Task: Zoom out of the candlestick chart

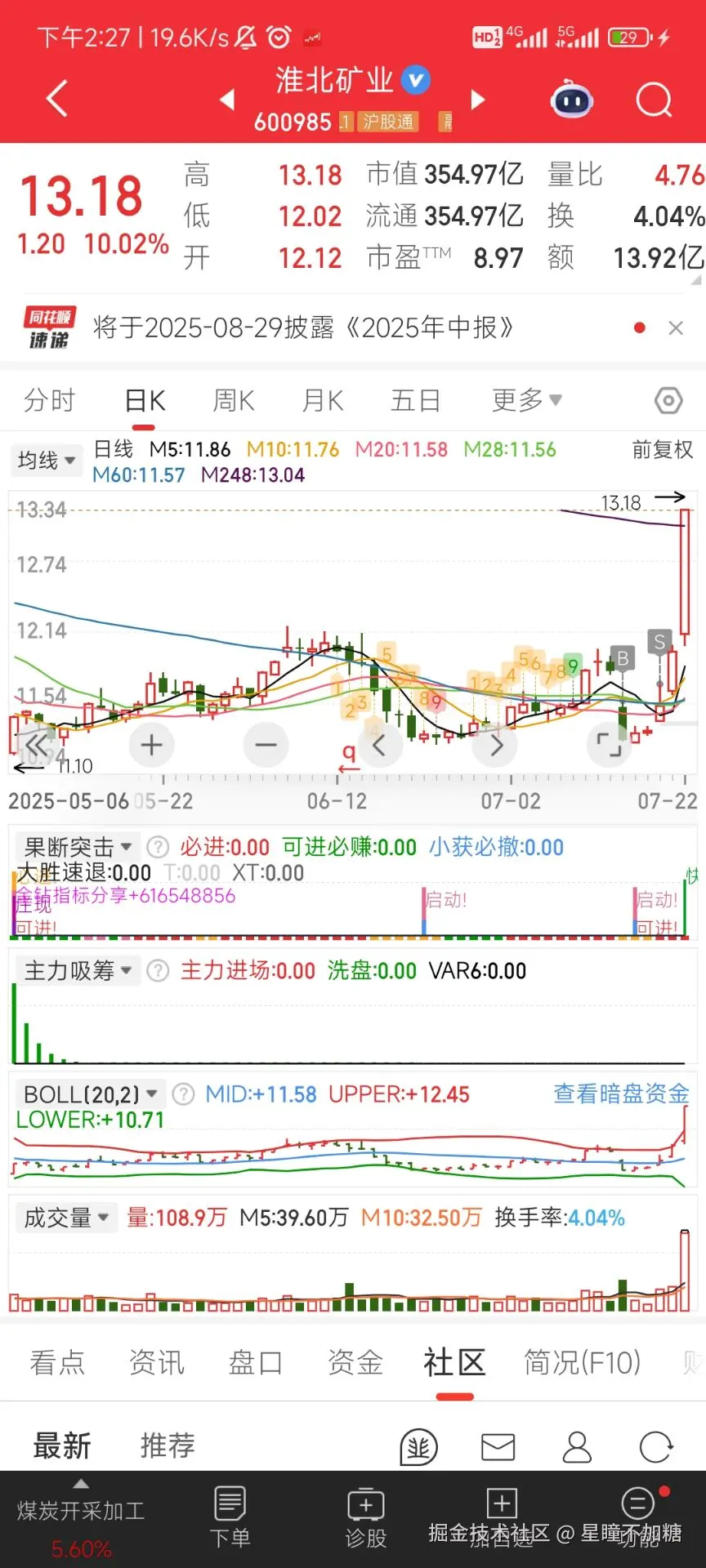Action: coord(266,745)
